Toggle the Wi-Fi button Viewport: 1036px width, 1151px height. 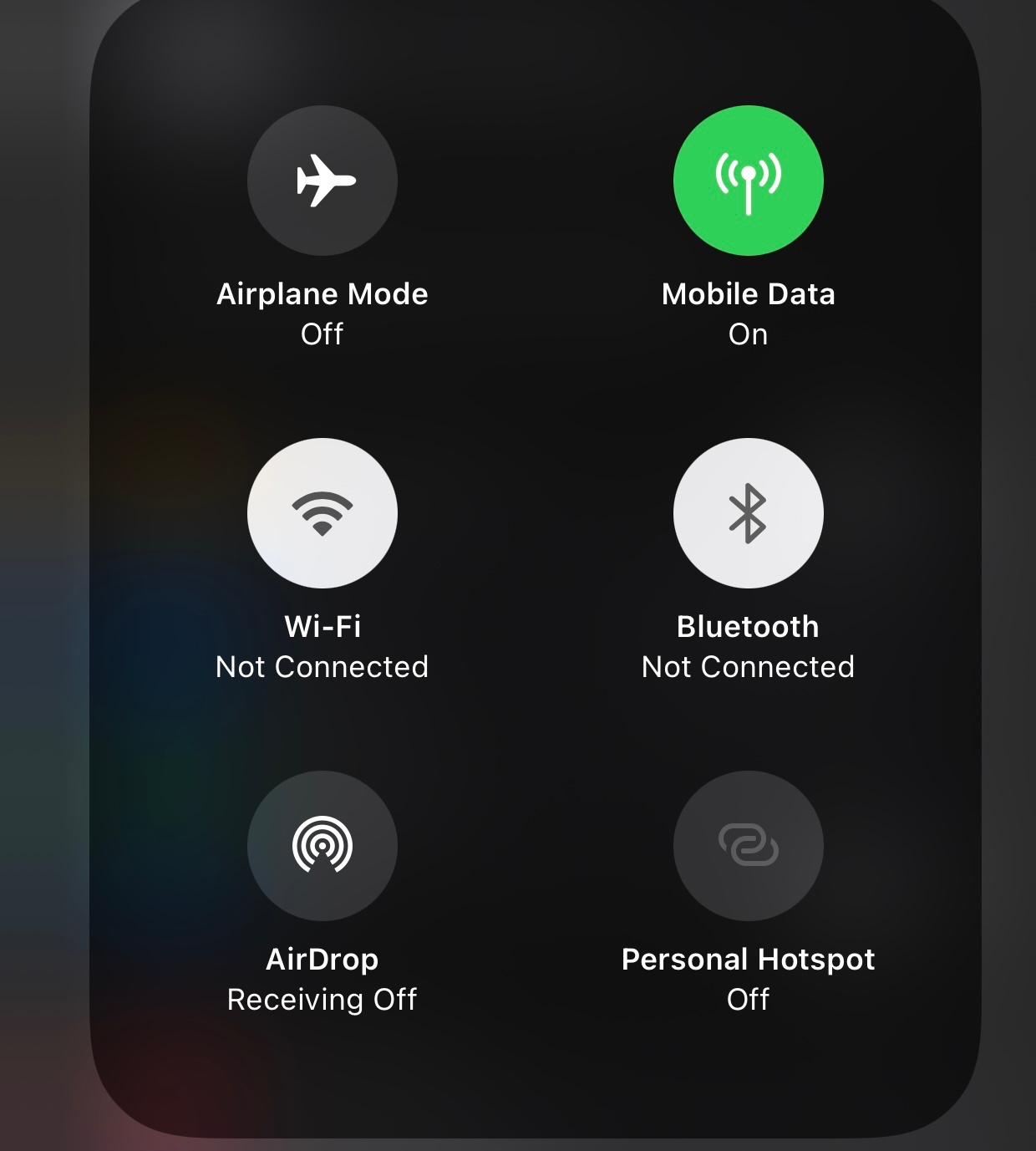[322, 513]
